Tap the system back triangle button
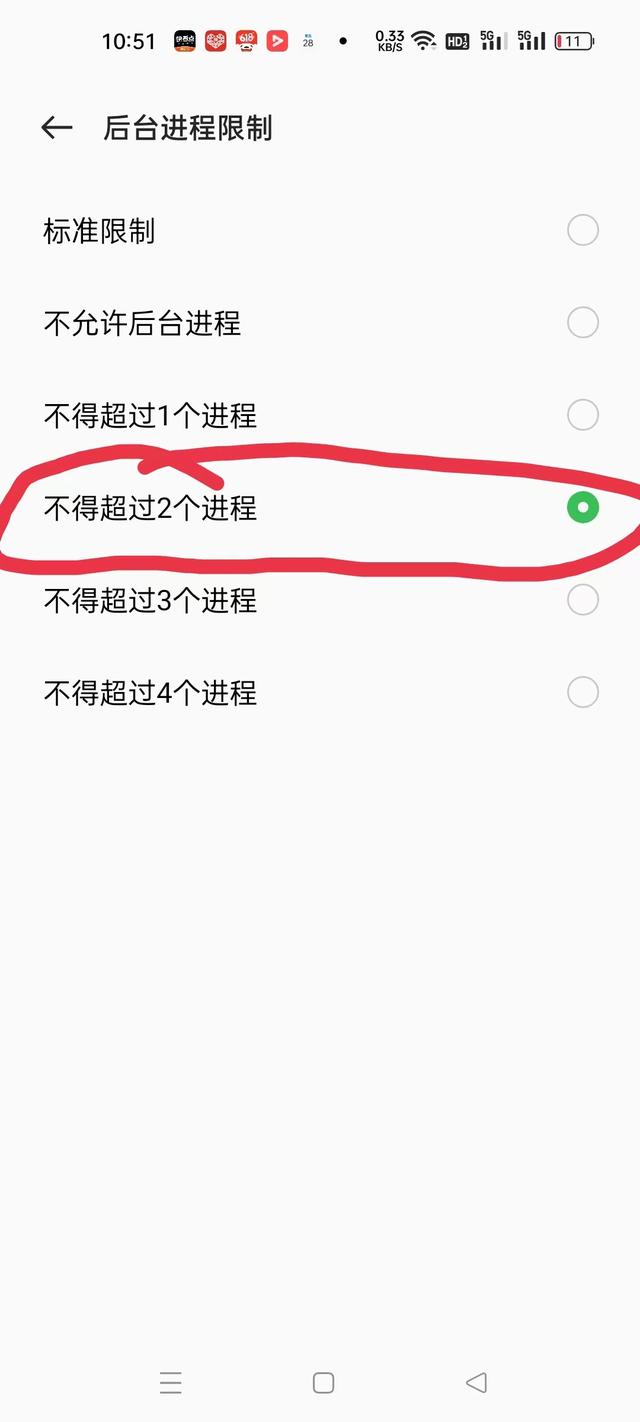 click(476, 1382)
